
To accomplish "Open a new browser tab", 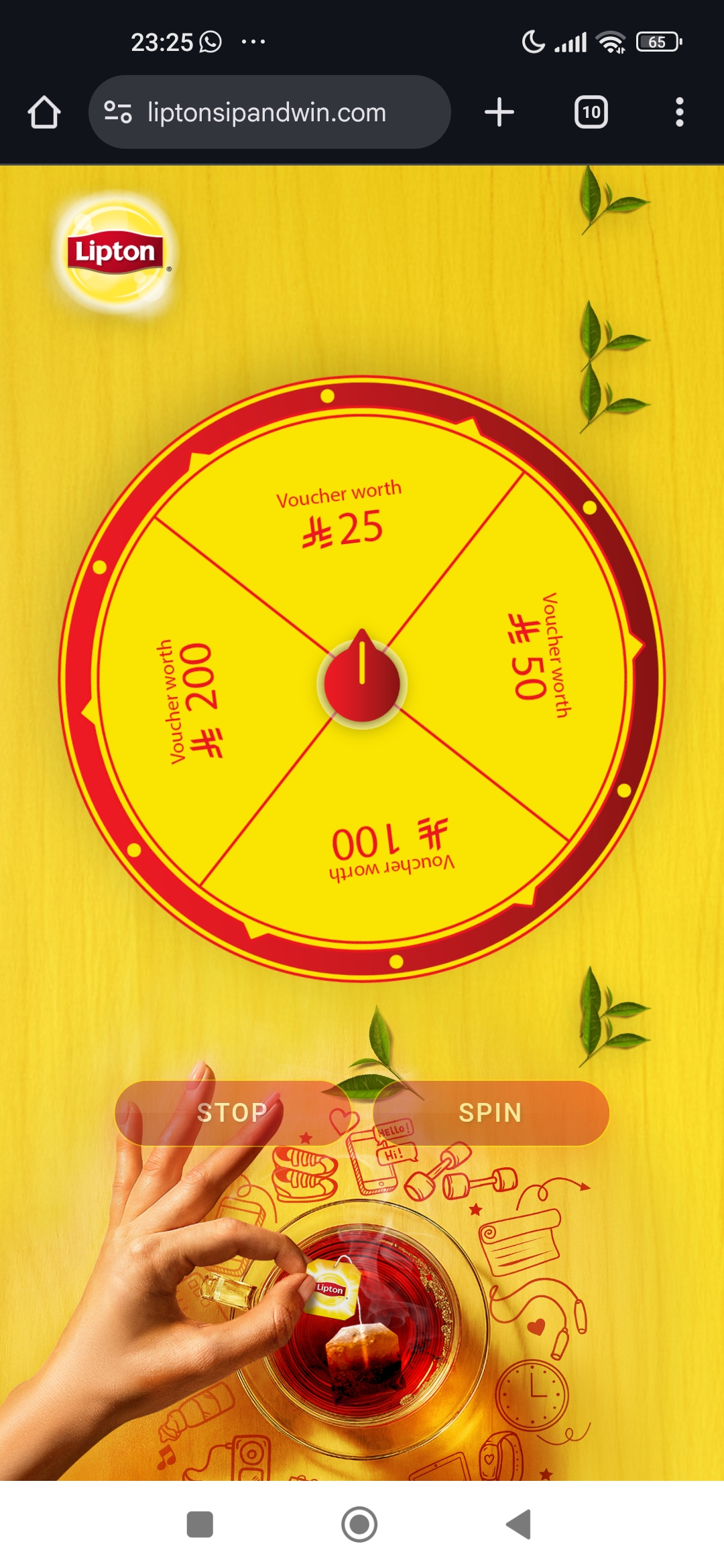I will 499,112.
